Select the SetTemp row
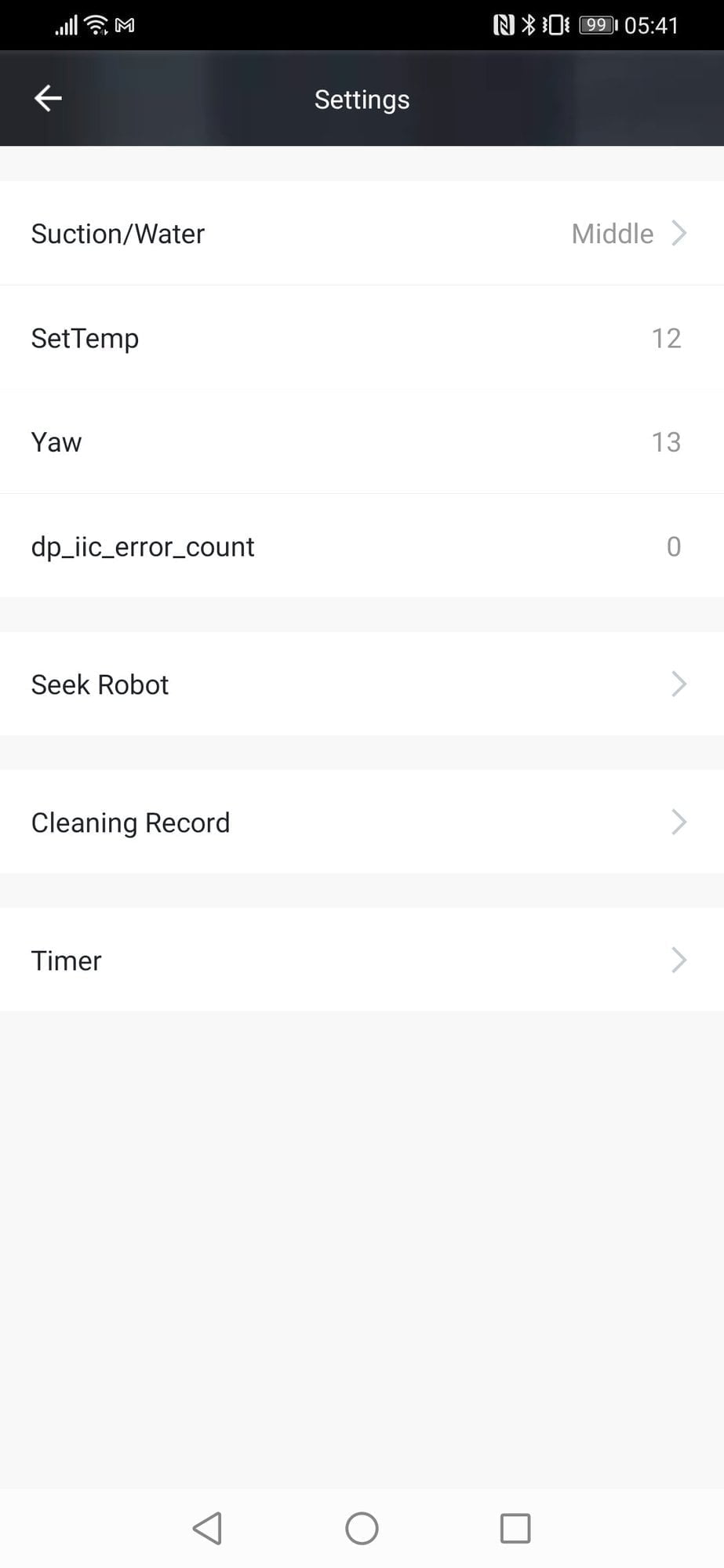Screen dimensions: 724x1568 (361, 338)
